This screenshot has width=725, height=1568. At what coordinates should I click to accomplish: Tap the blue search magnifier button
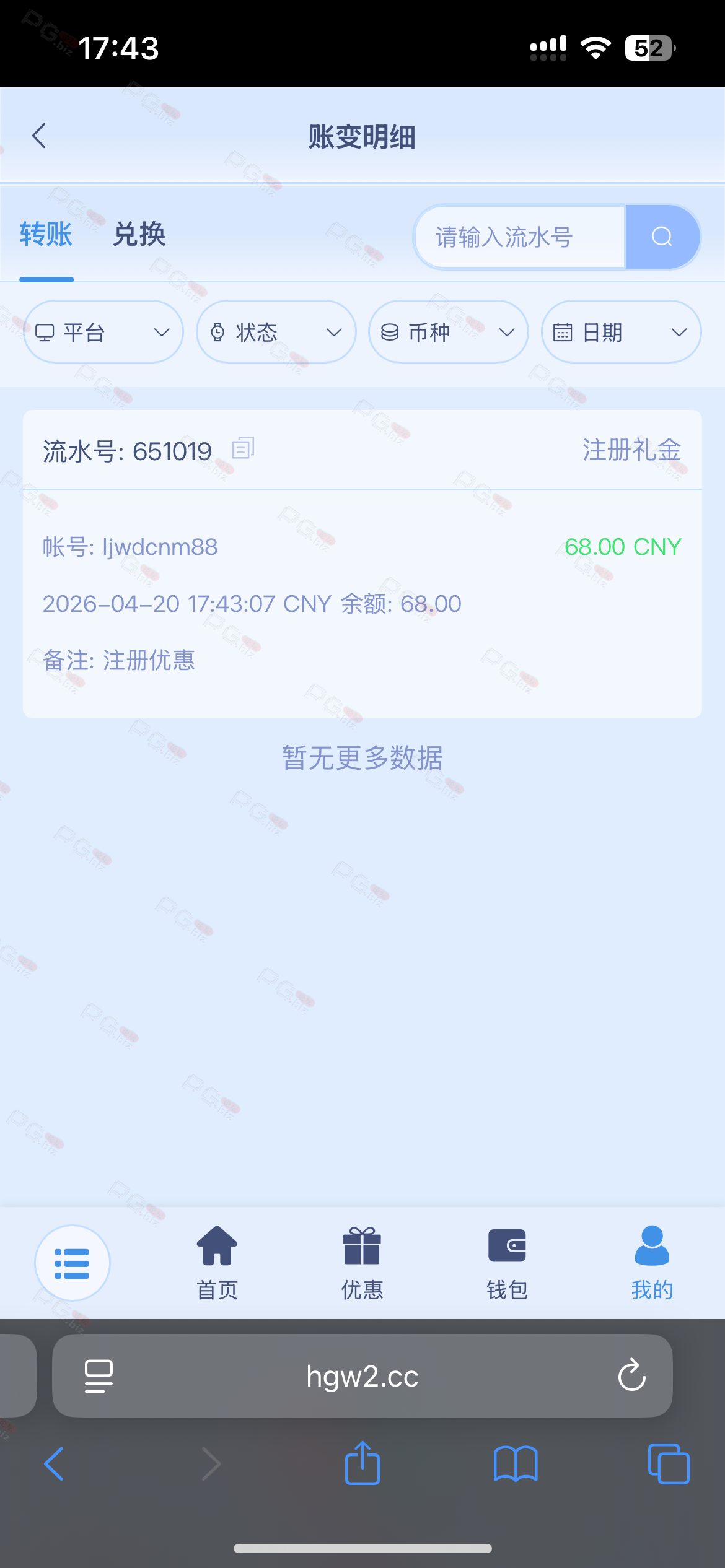coord(662,237)
